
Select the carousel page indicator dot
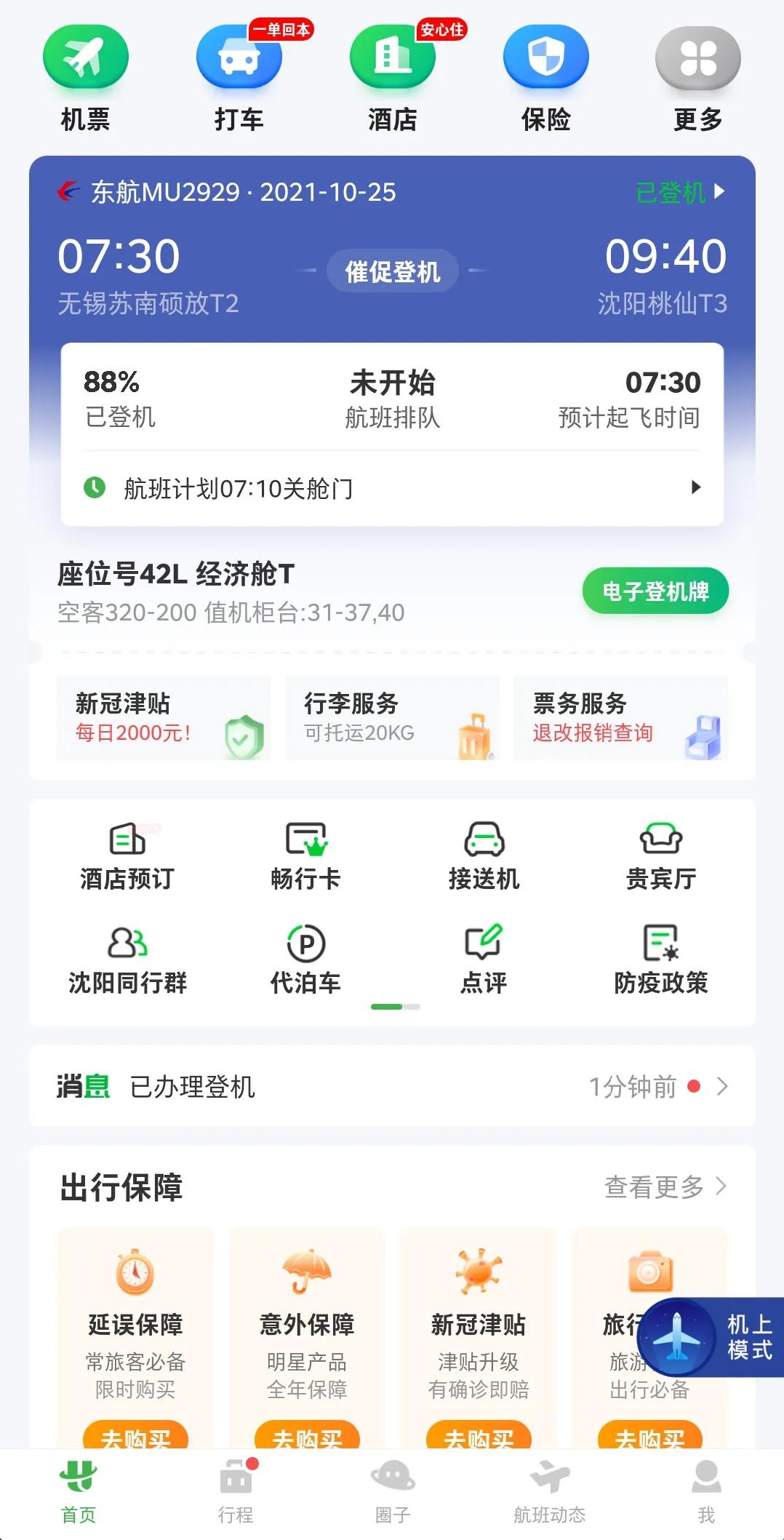point(392,1007)
